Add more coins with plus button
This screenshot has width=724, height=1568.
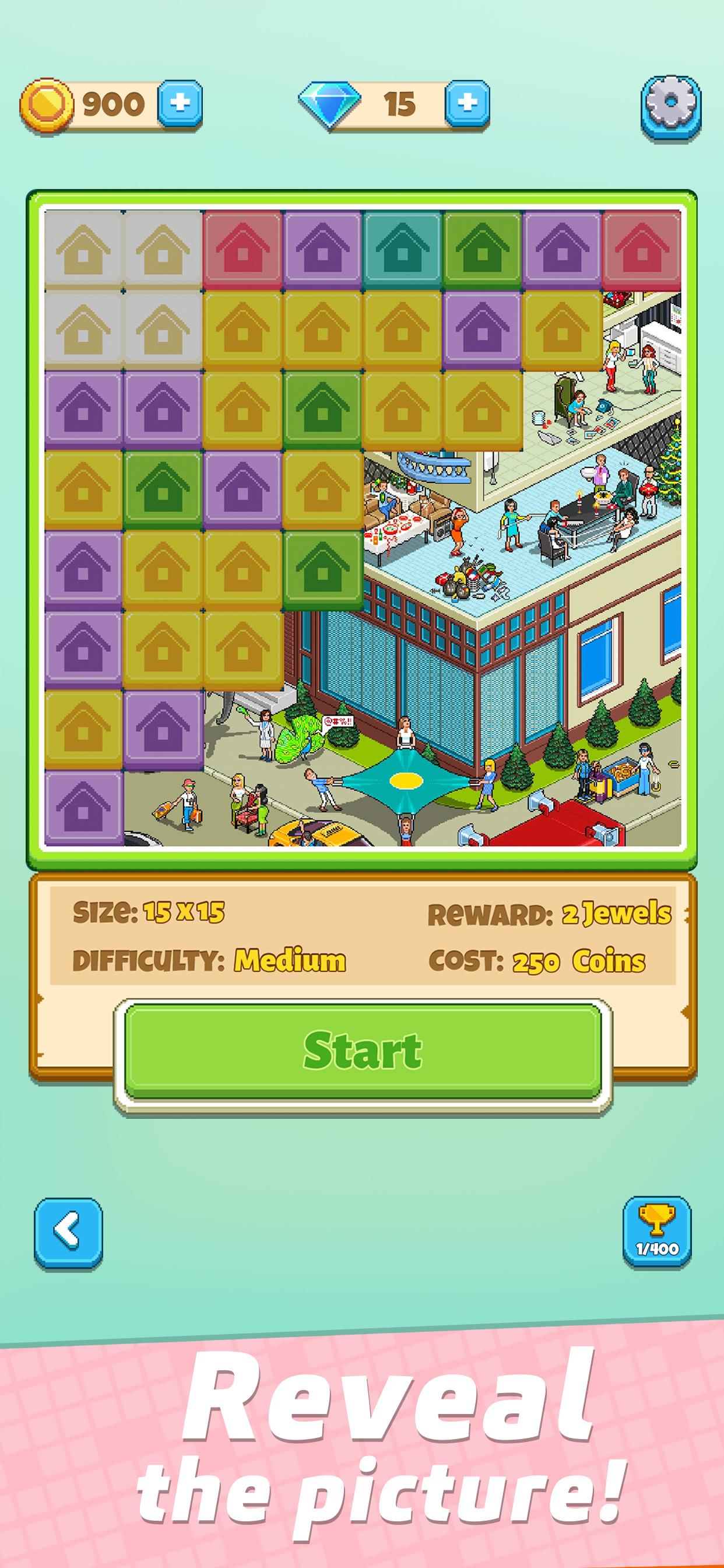coord(180,103)
